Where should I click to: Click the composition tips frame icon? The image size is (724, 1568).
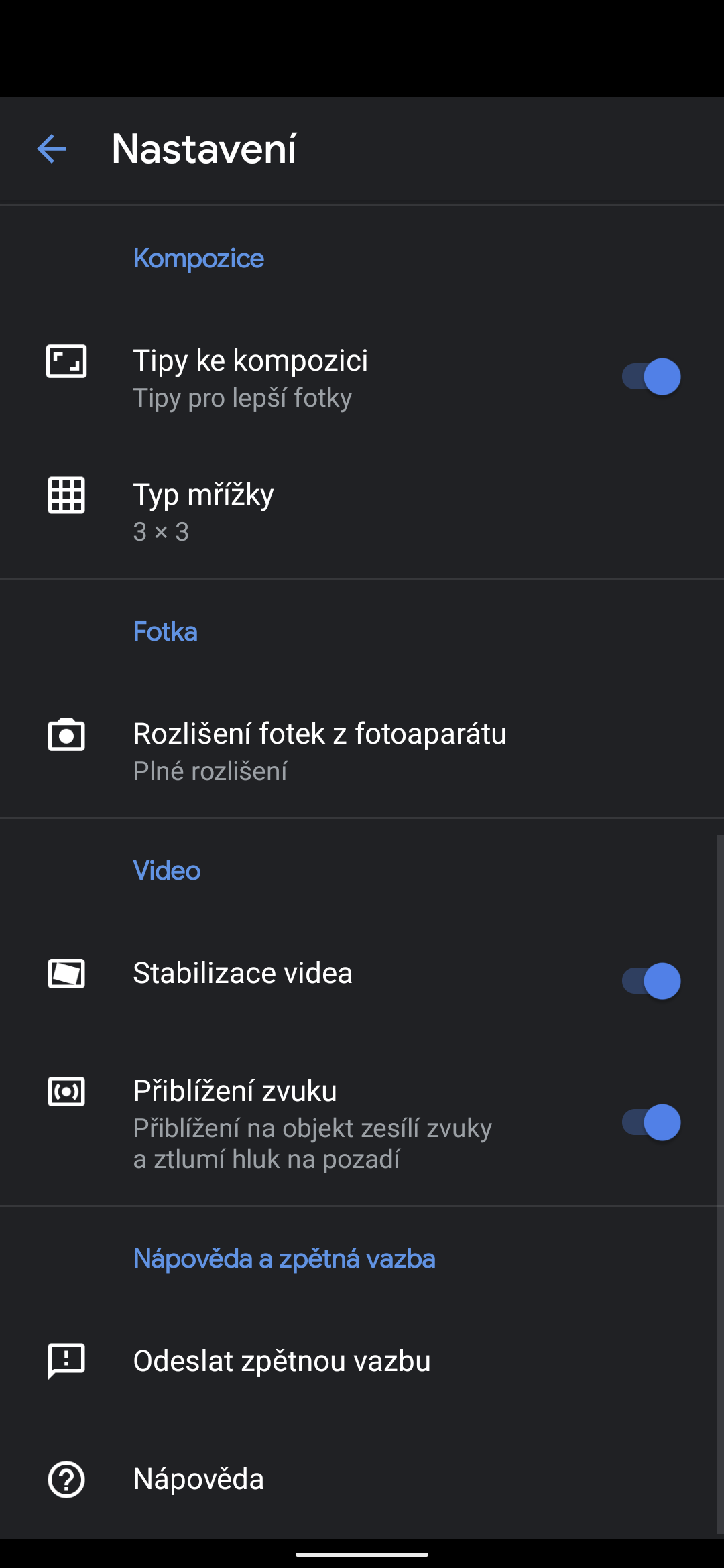(x=66, y=362)
